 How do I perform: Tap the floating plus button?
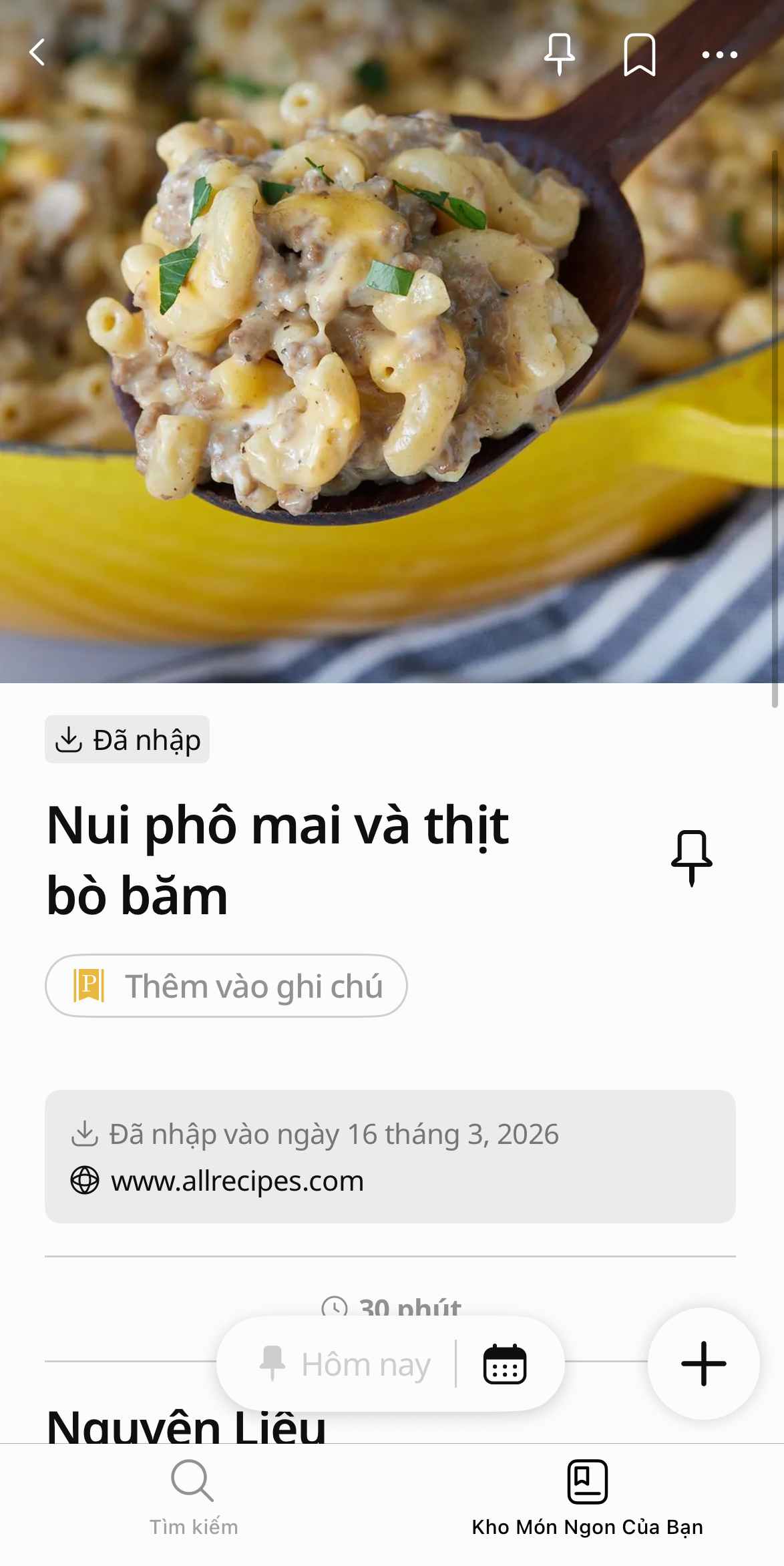[703, 1364]
